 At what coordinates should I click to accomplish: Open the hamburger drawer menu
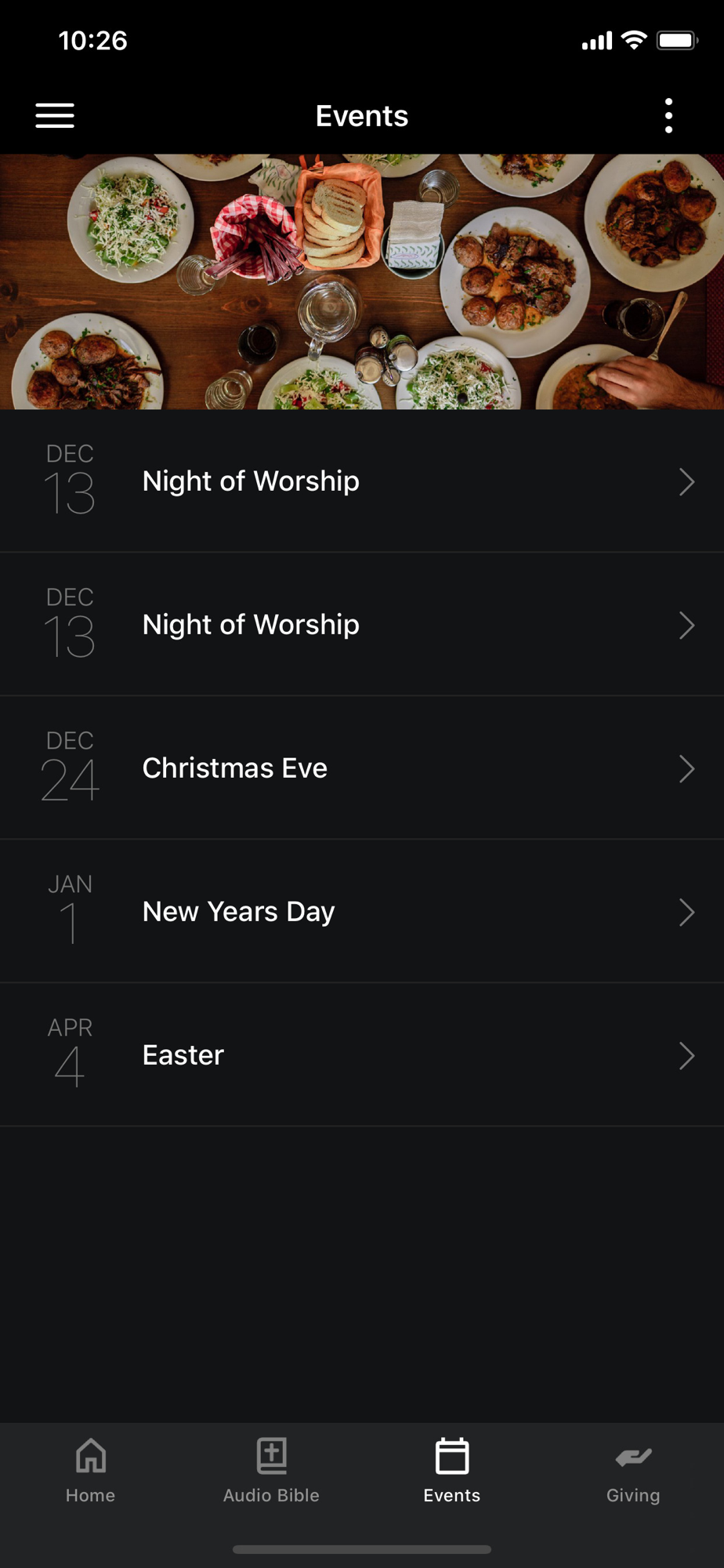coord(55,116)
